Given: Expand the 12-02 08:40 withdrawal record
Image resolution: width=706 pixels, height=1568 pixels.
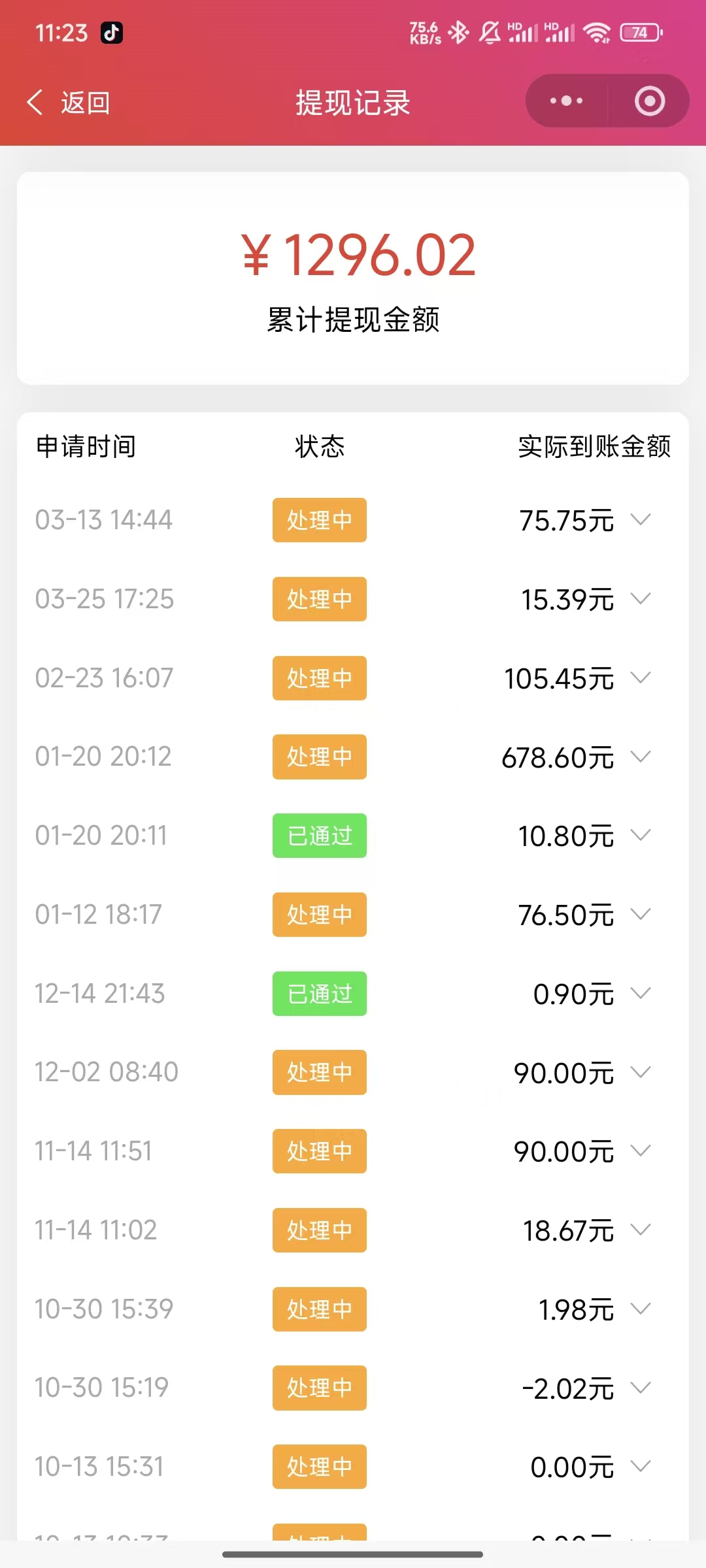Looking at the screenshot, I should tap(641, 1072).
